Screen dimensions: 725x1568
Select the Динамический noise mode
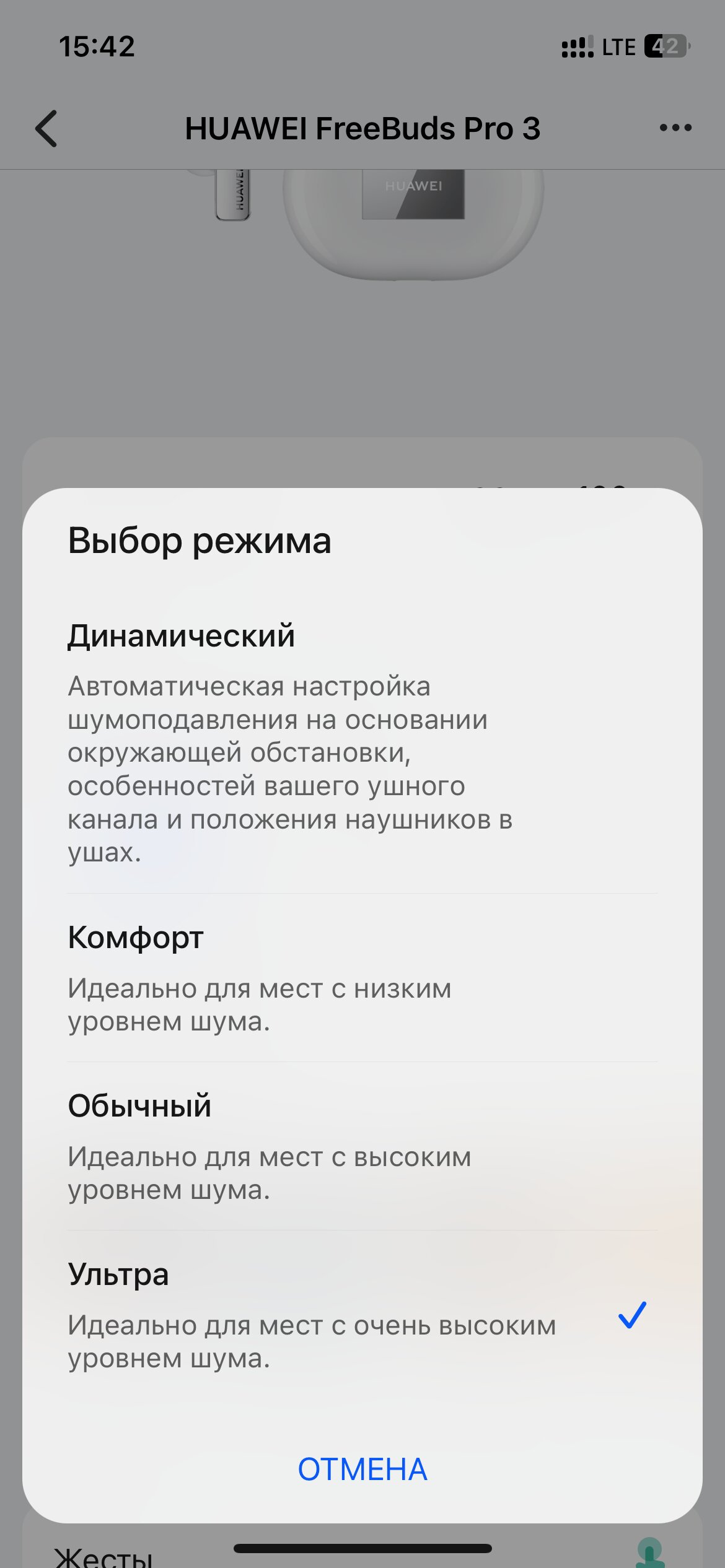(x=362, y=743)
